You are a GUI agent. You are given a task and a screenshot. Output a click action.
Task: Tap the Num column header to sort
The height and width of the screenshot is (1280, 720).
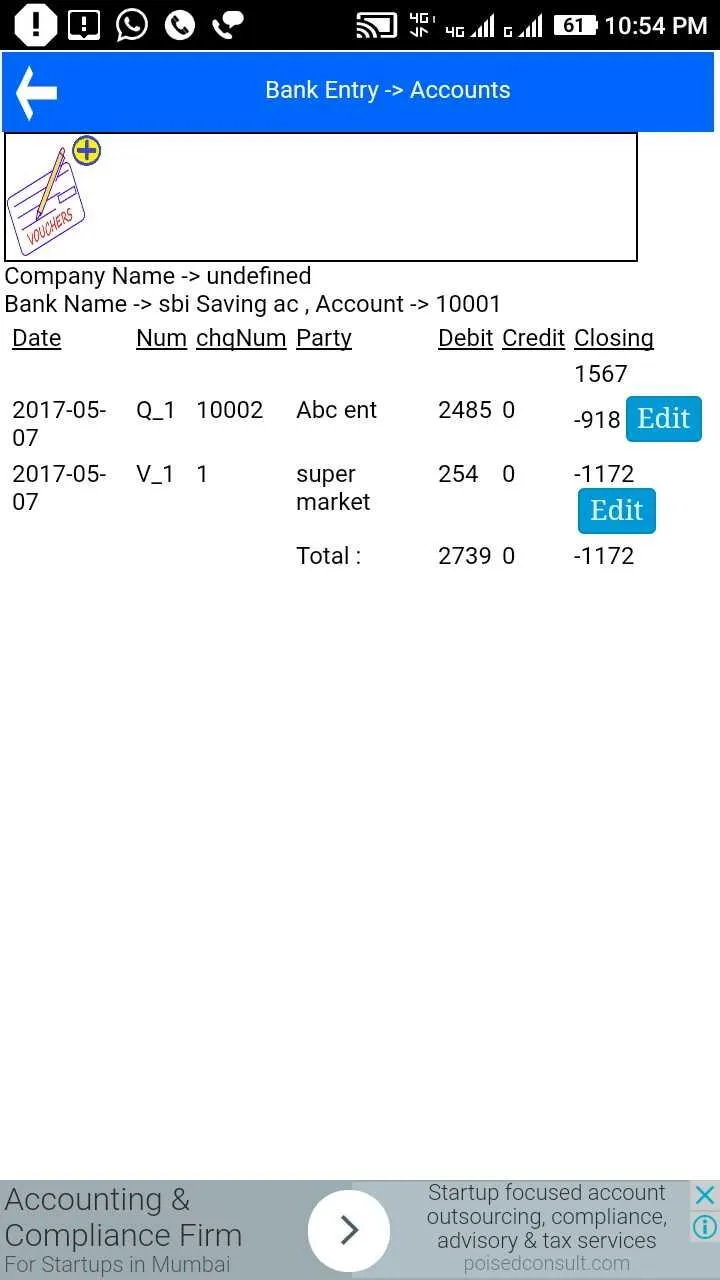(161, 338)
